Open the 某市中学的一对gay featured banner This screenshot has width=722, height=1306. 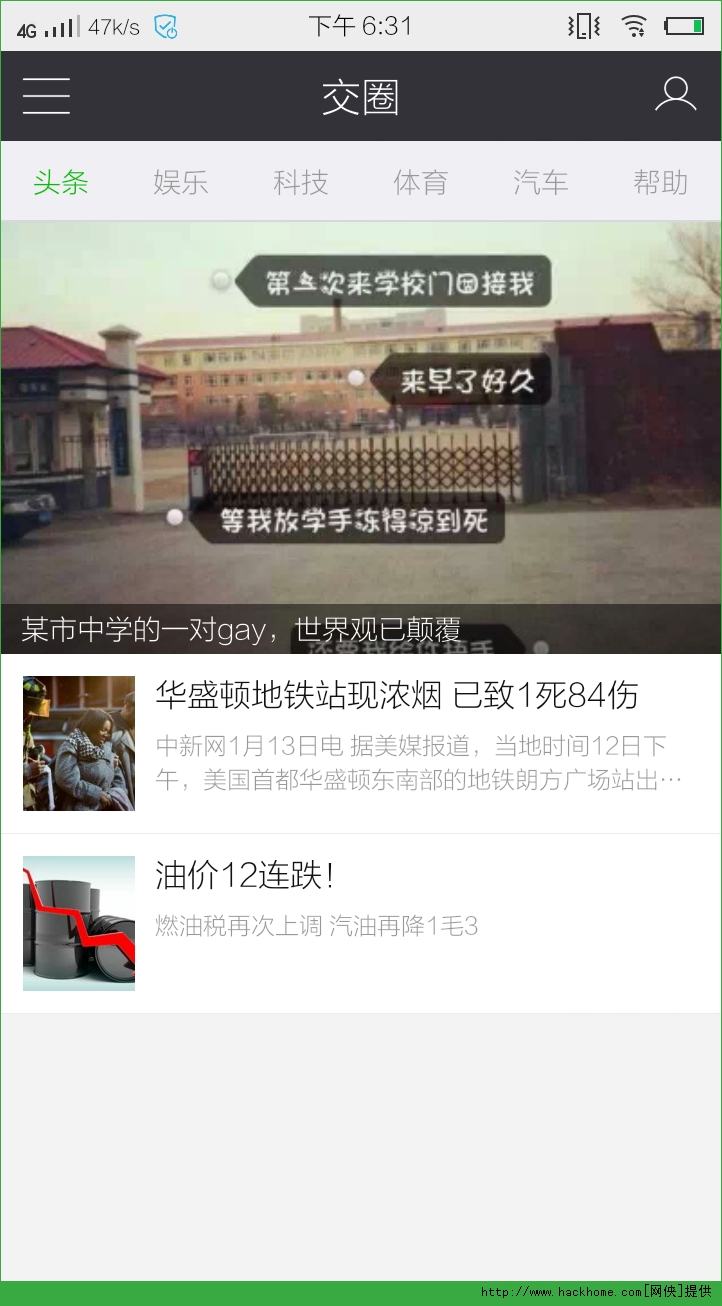tap(361, 437)
